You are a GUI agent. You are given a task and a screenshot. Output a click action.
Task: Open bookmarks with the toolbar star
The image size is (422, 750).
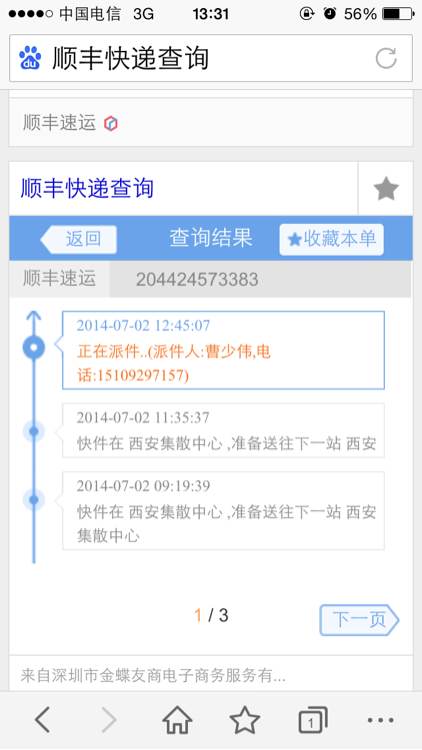[x=244, y=719]
